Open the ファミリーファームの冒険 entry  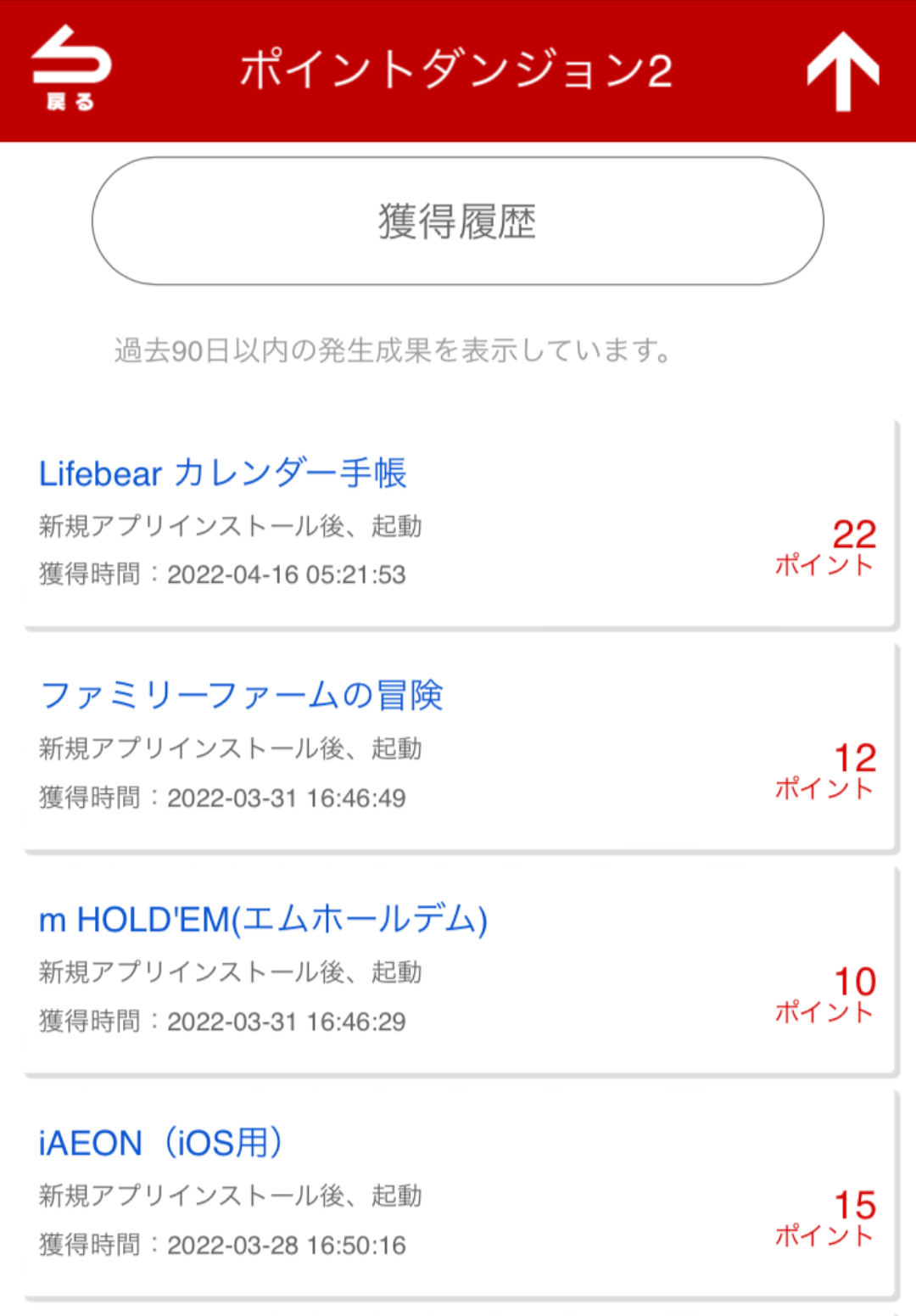tap(242, 696)
